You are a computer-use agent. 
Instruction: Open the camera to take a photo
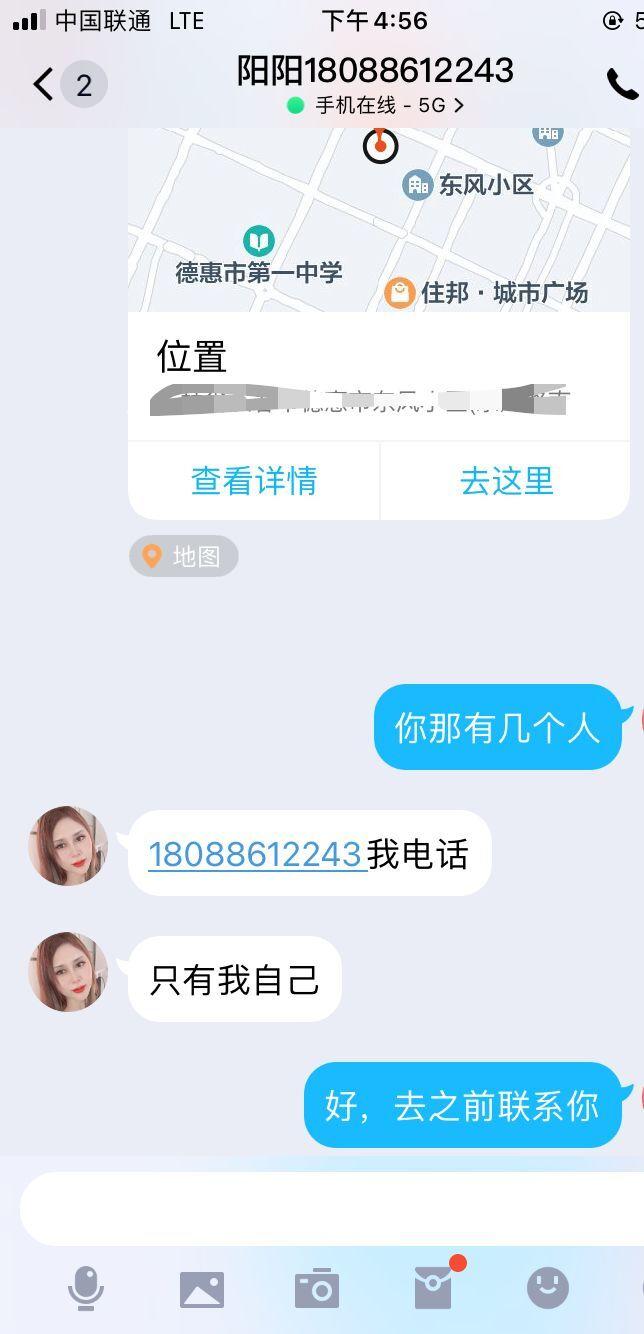[317, 1289]
